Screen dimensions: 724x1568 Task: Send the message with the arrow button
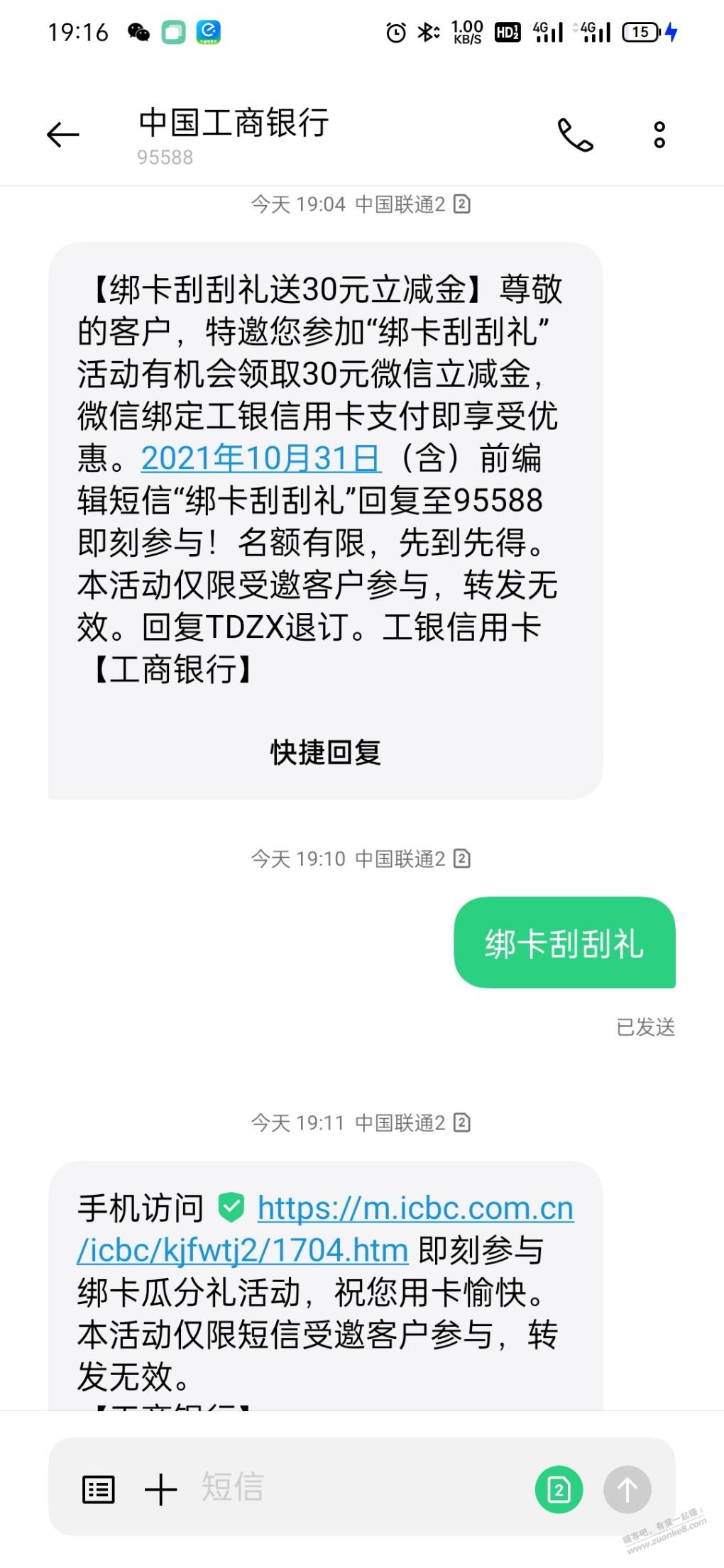coord(627,1489)
